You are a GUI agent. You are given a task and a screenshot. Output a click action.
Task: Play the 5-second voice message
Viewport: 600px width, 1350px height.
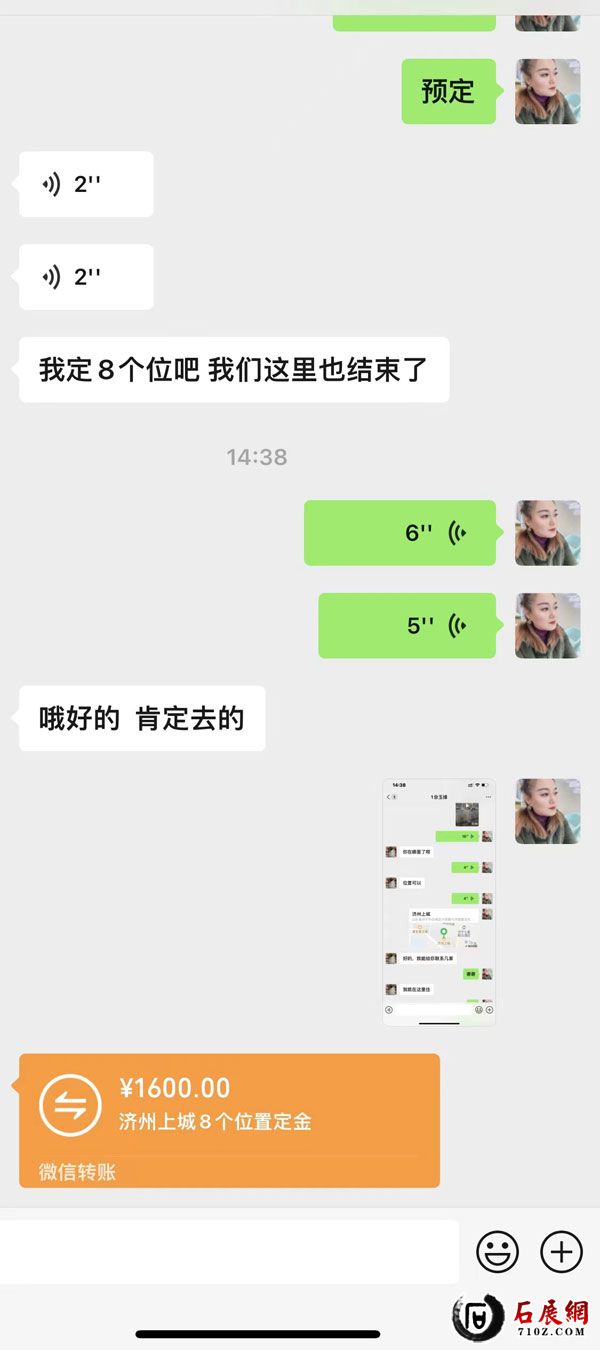pos(407,626)
